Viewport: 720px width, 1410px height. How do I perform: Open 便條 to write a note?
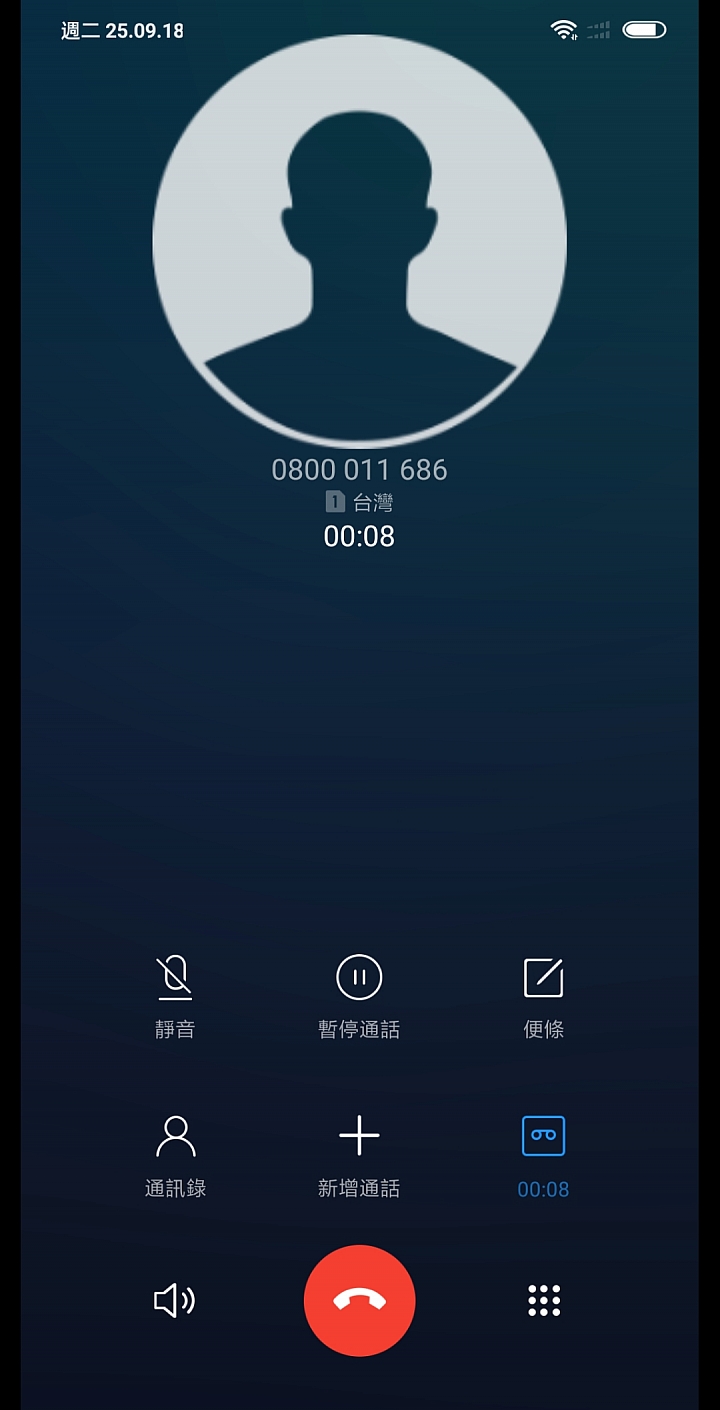[543, 978]
